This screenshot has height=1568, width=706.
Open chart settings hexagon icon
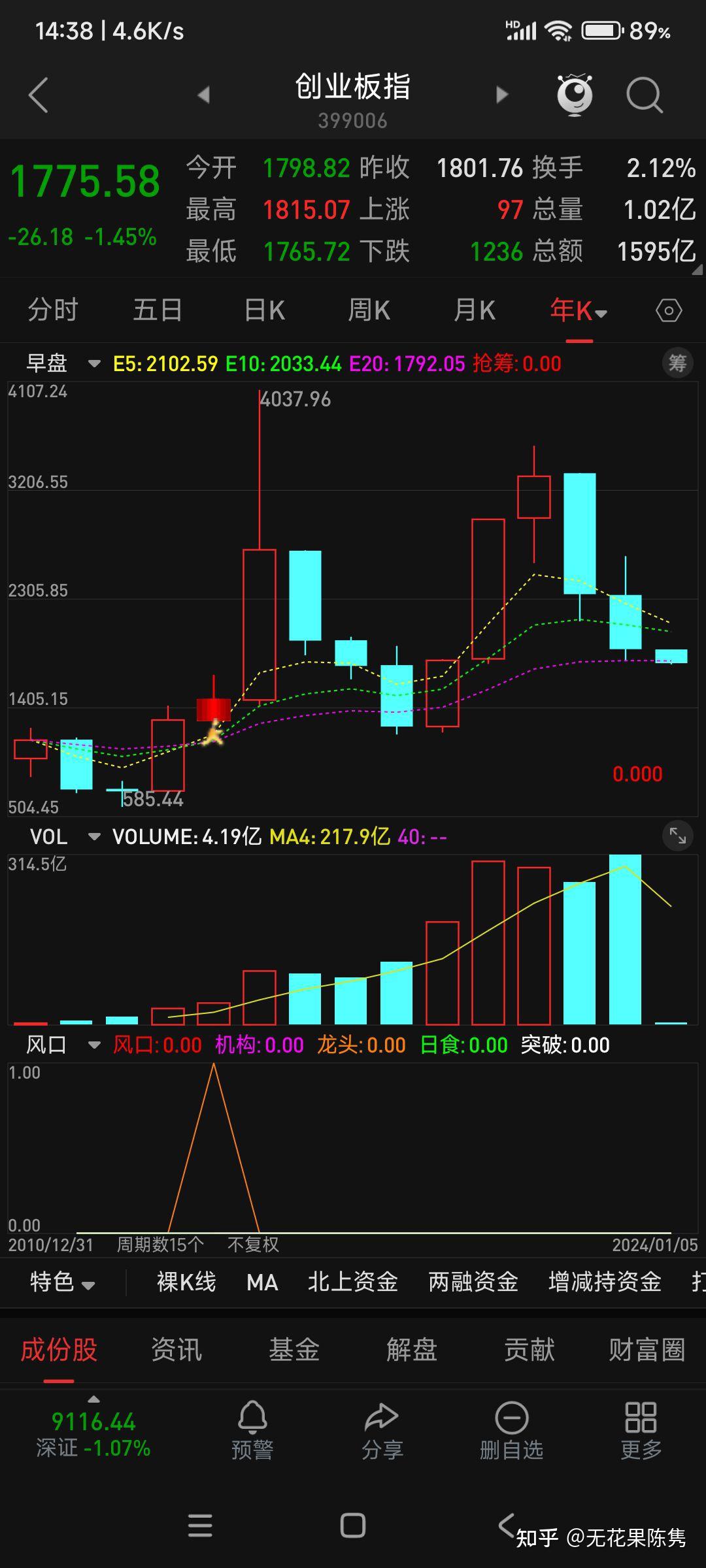(x=668, y=310)
